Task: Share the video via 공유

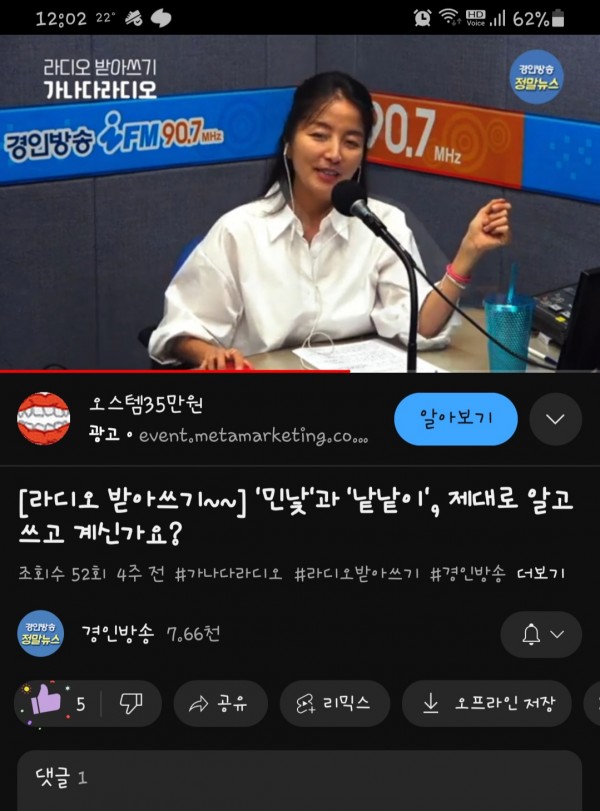Action: coord(218,703)
